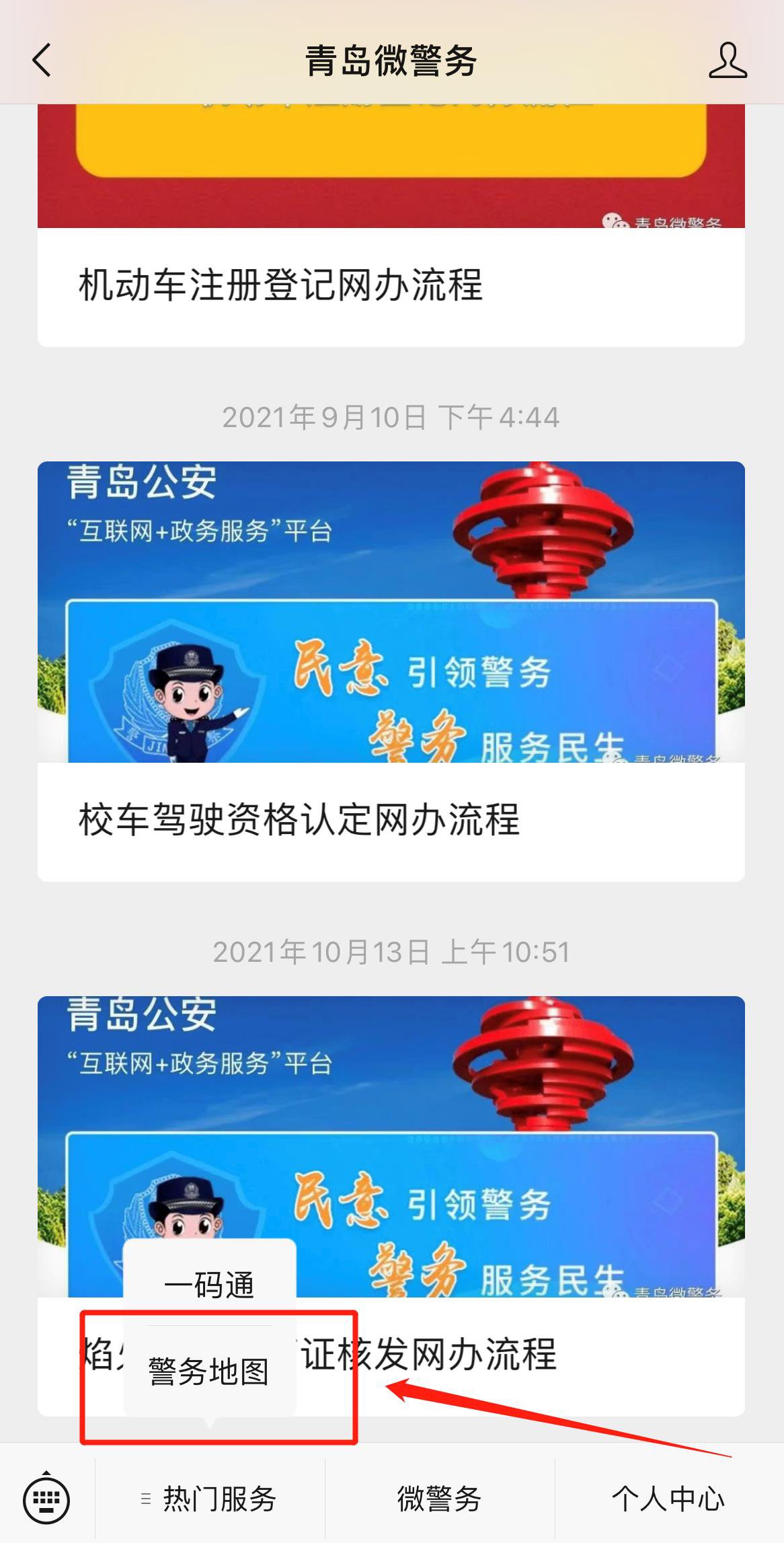Viewport: 784px width, 1543px height.
Task: Open 机动车注册登记网办流程 article
Action: click(x=280, y=285)
